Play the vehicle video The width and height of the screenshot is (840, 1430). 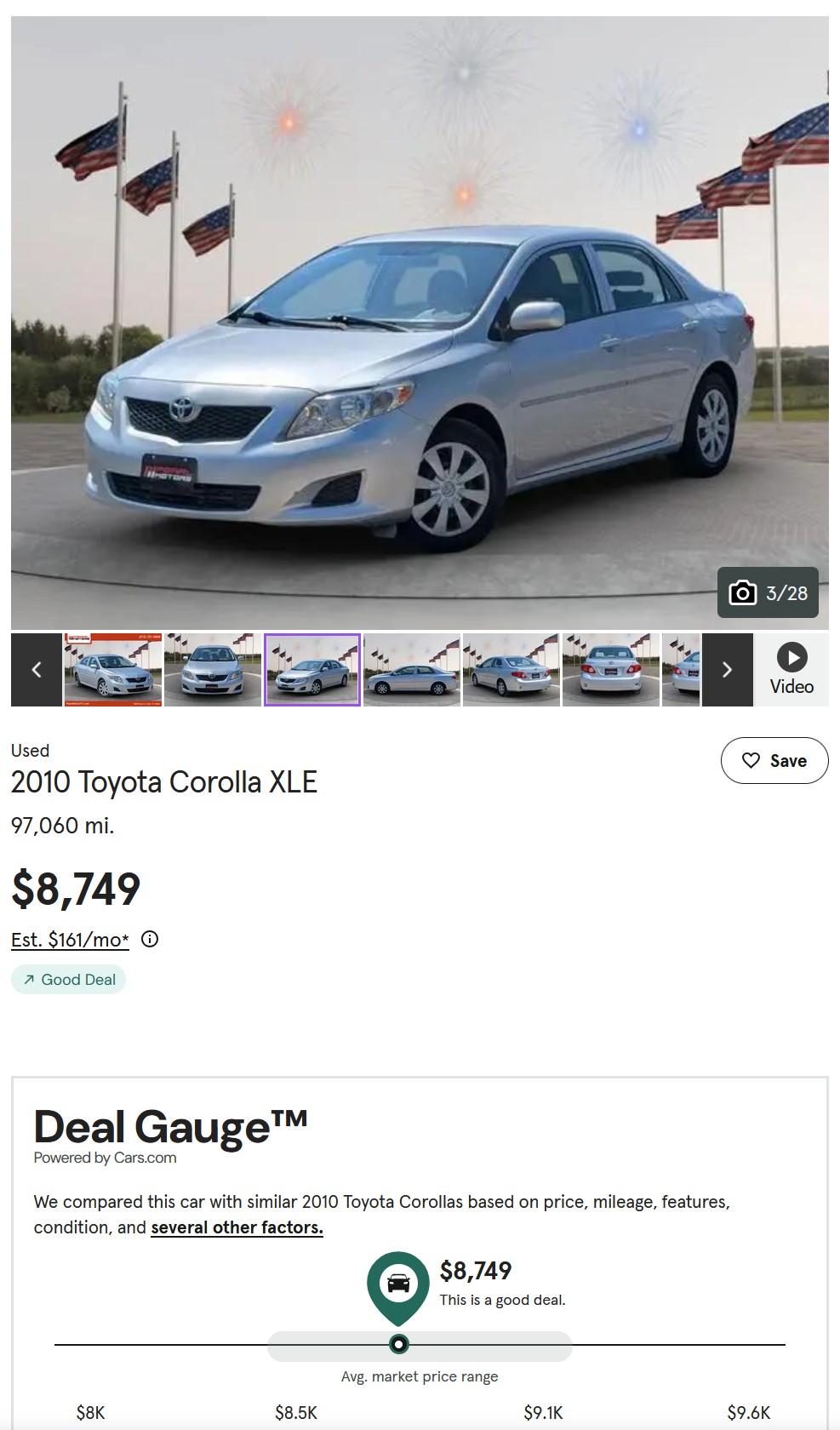791,670
